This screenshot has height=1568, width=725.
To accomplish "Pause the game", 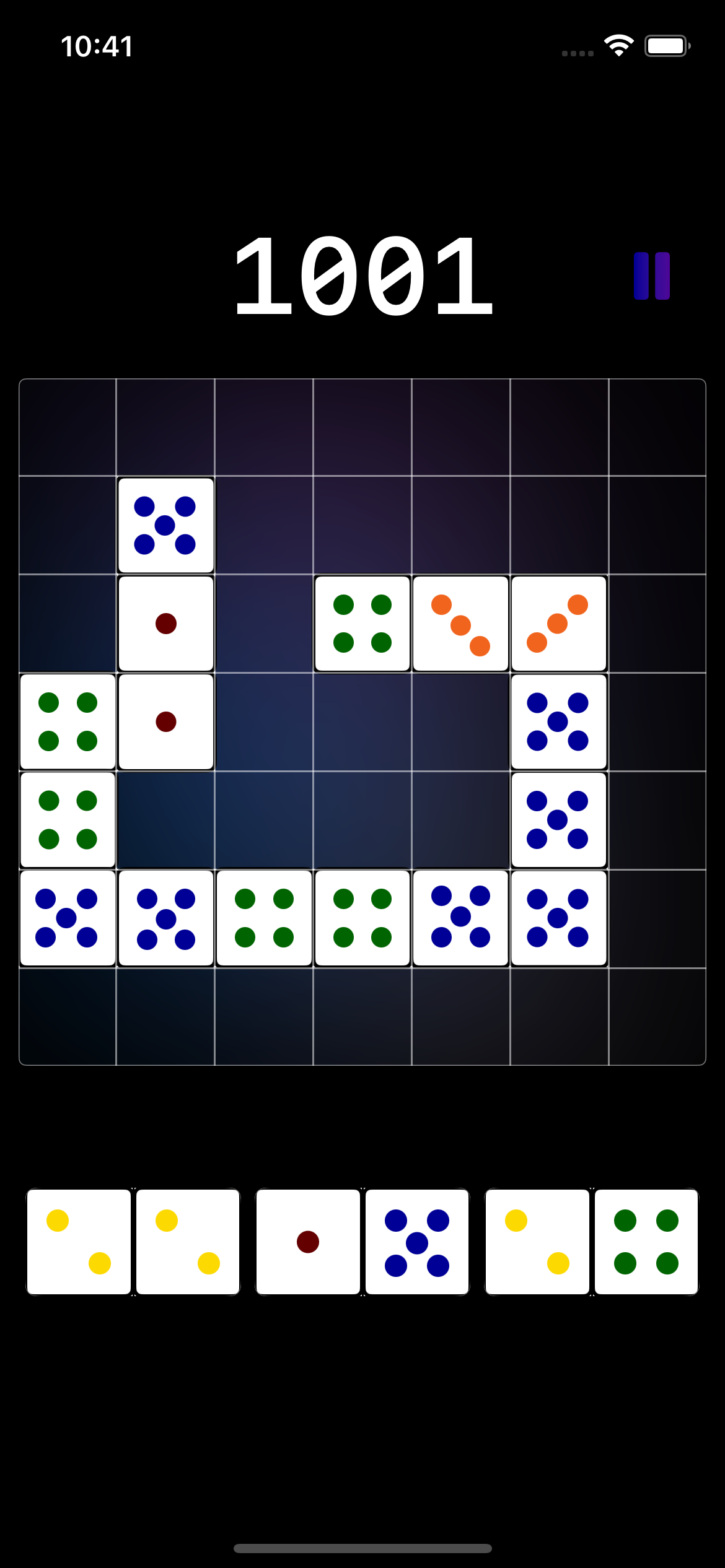I will click(x=651, y=276).
